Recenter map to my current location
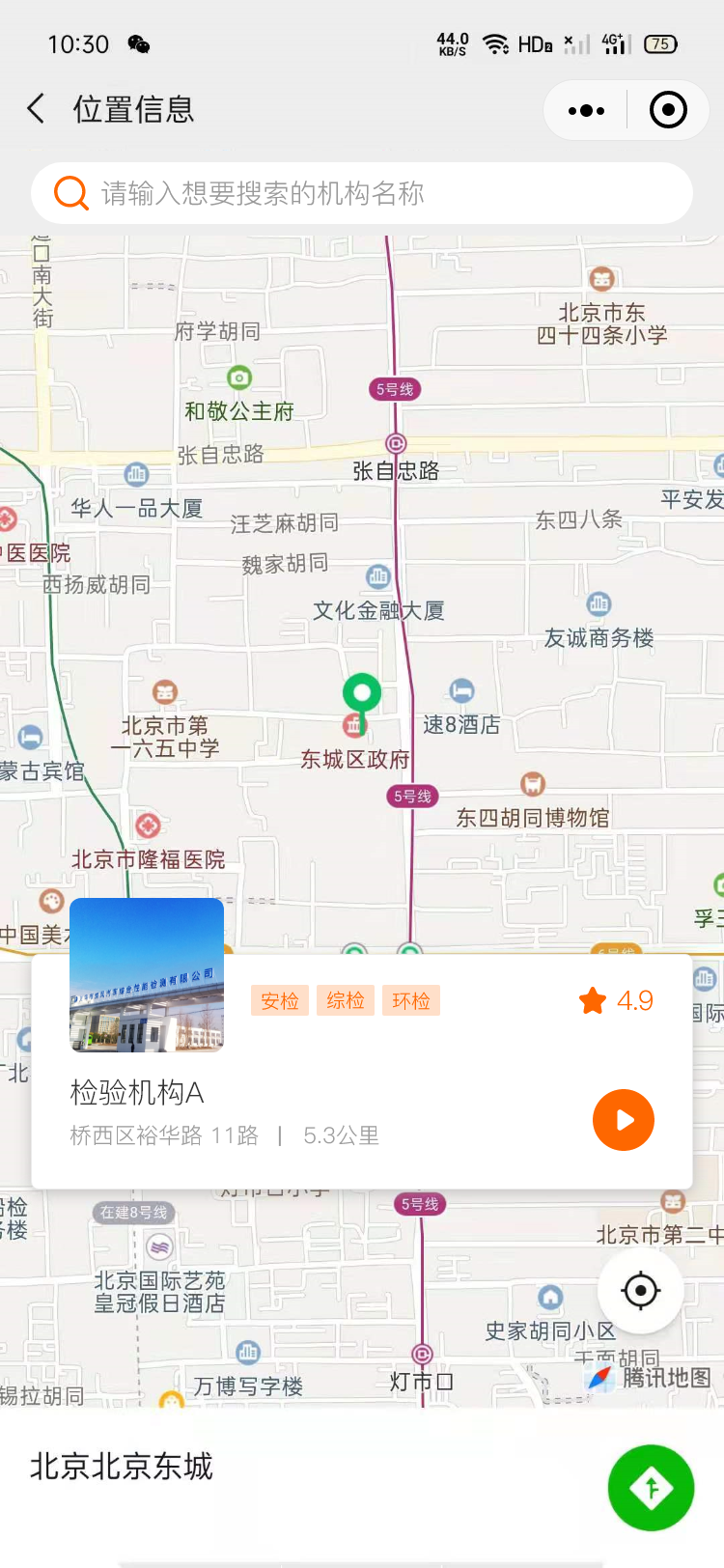The image size is (724, 1568). [x=640, y=1290]
